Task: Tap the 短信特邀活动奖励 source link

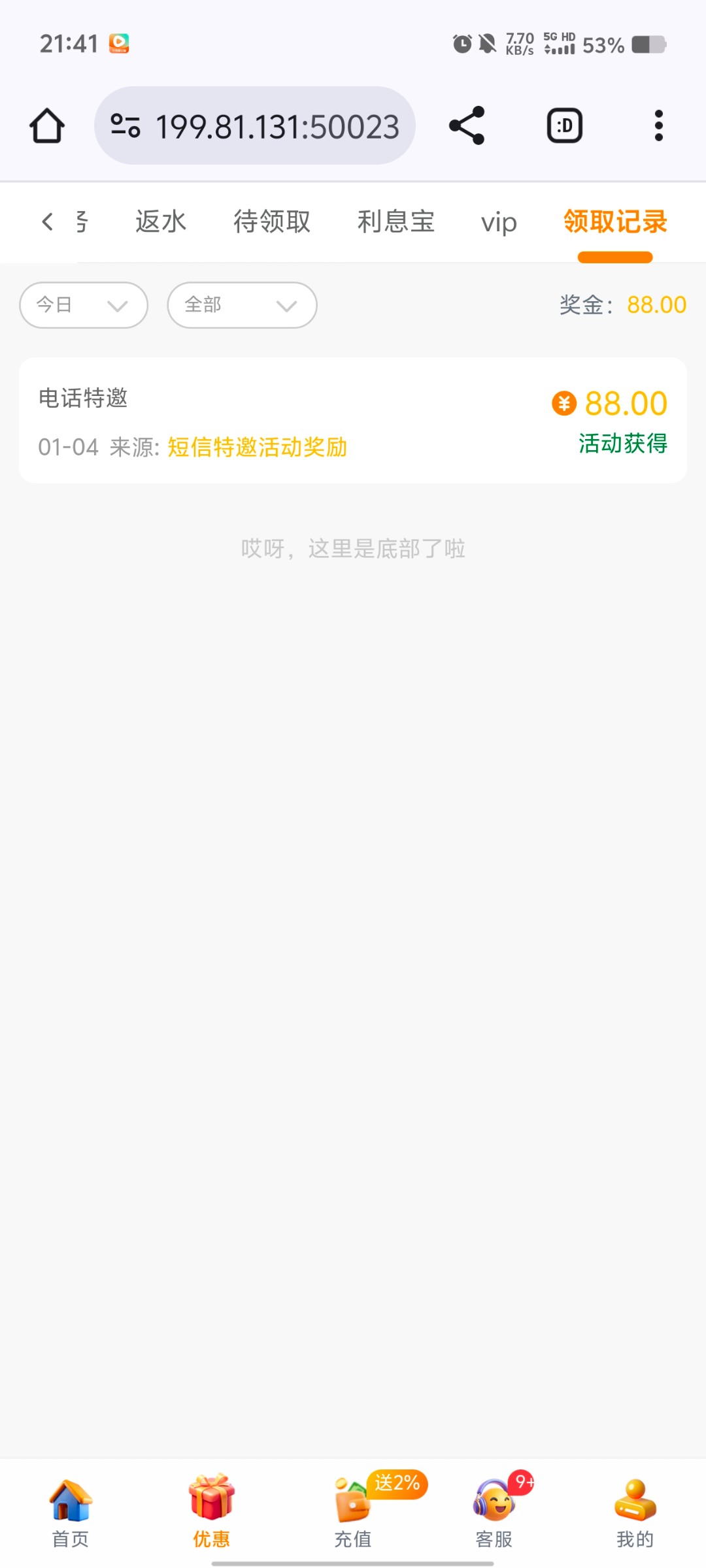Action: coord(257,447)
